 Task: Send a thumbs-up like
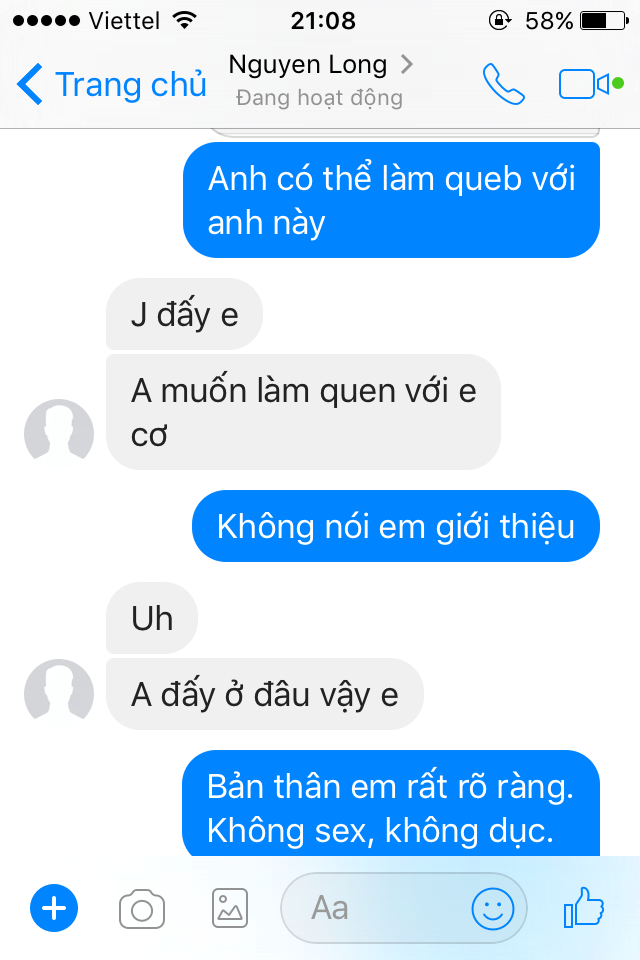(584, 907)
